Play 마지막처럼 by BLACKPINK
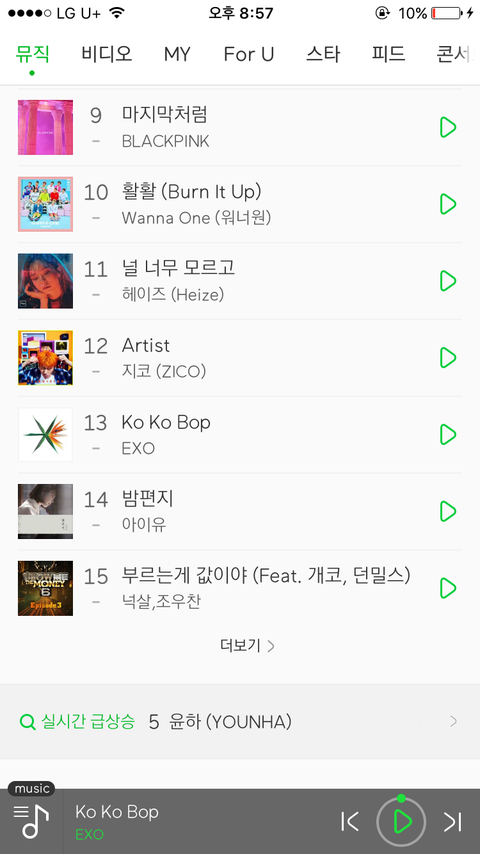Screen dimensions: 480x854 click(448, 127)
